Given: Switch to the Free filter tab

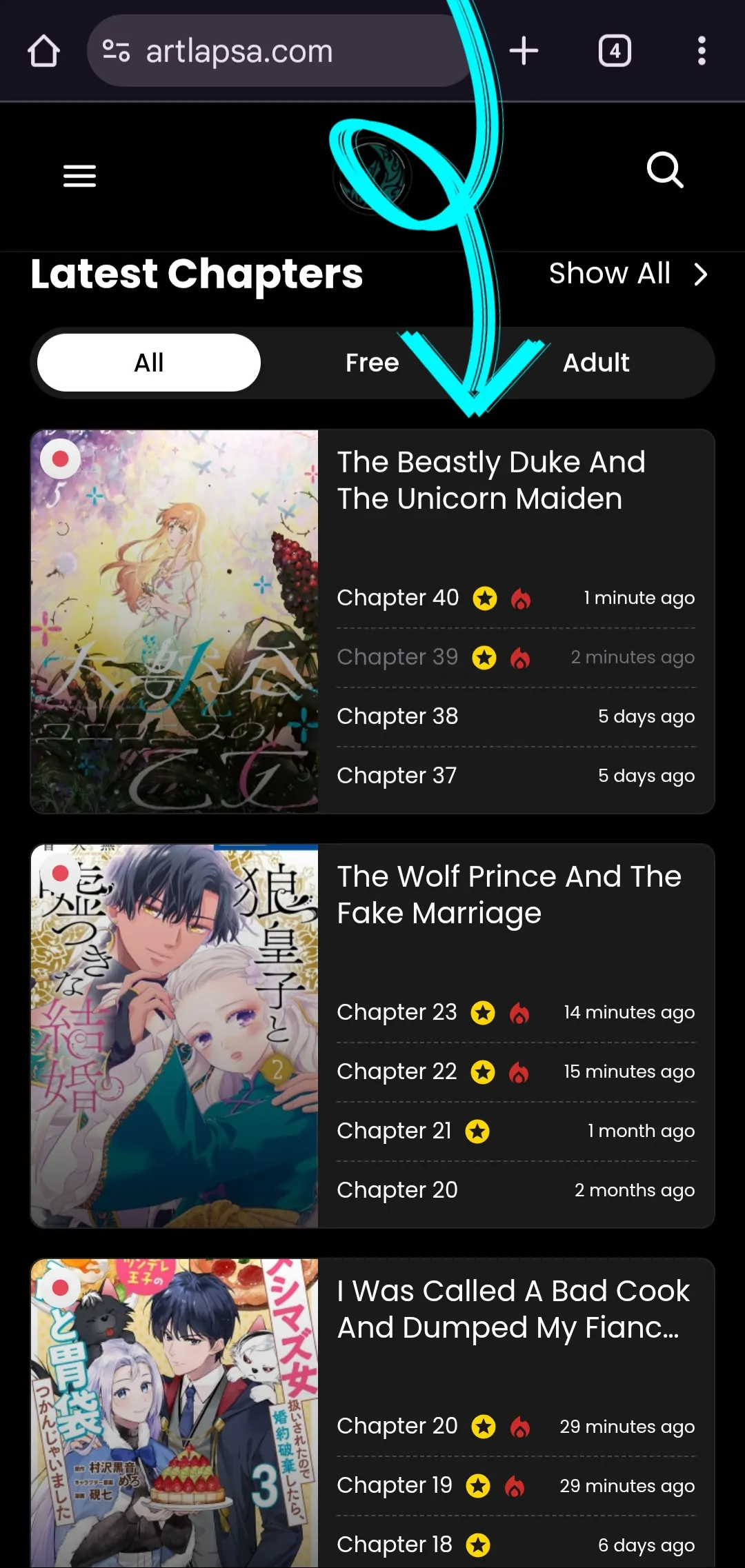Looking at the screenshot, I should (x=372, y=363).
